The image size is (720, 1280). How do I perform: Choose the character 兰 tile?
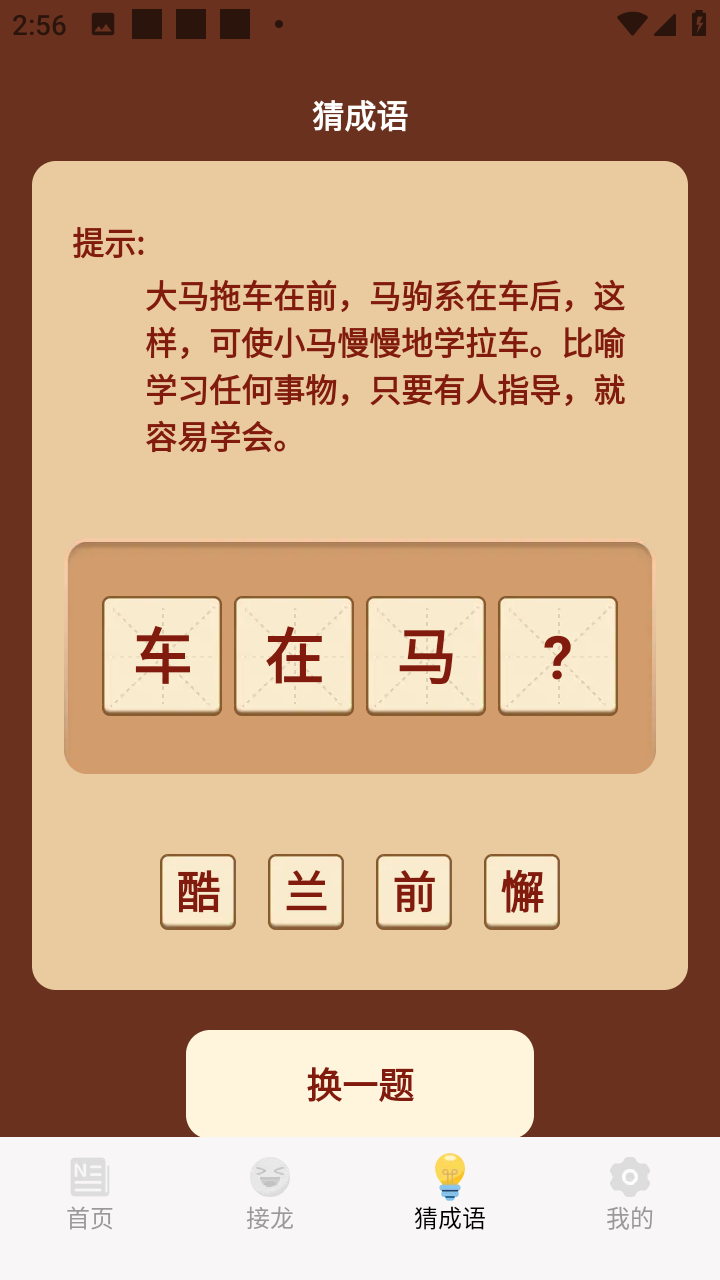tap(306, 891)
